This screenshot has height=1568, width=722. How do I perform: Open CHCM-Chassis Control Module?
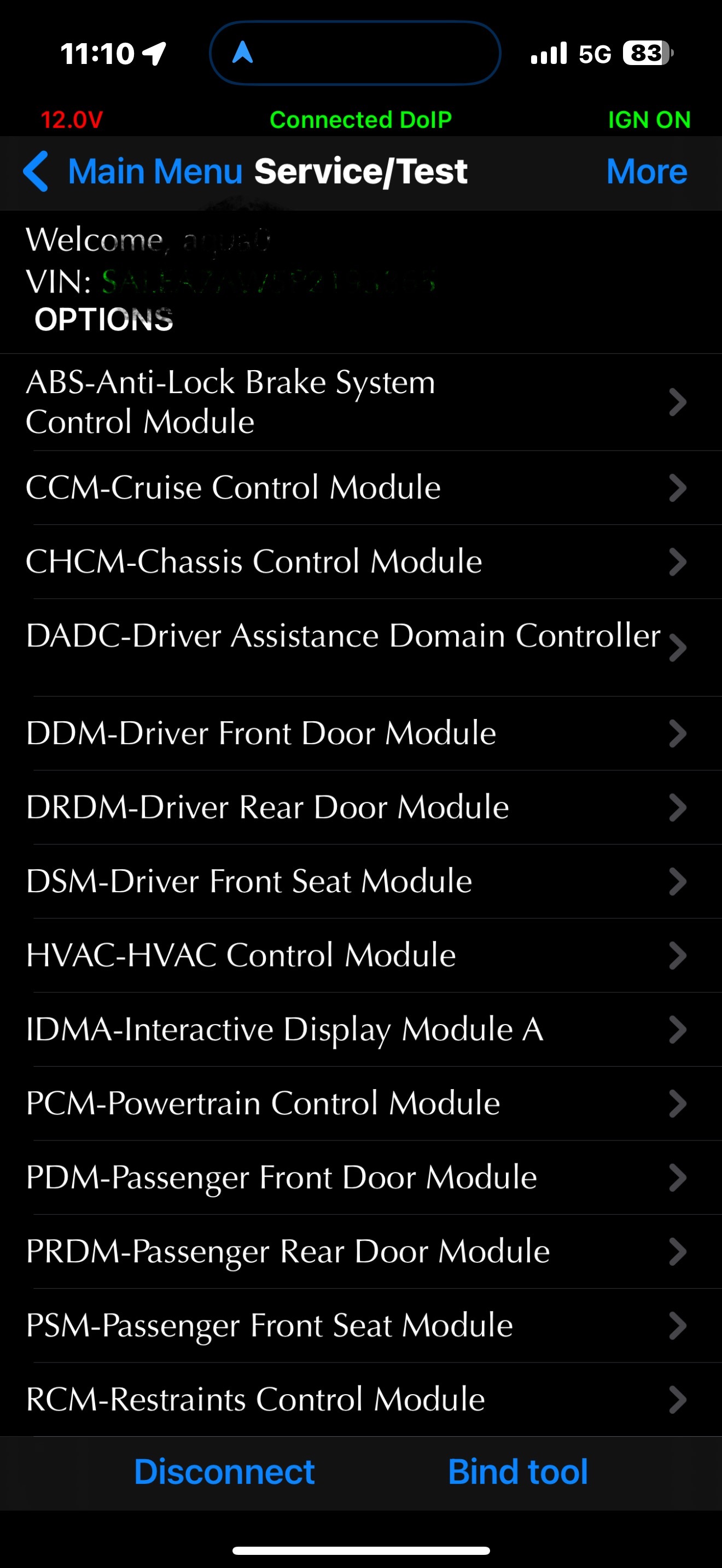(361, 562)
